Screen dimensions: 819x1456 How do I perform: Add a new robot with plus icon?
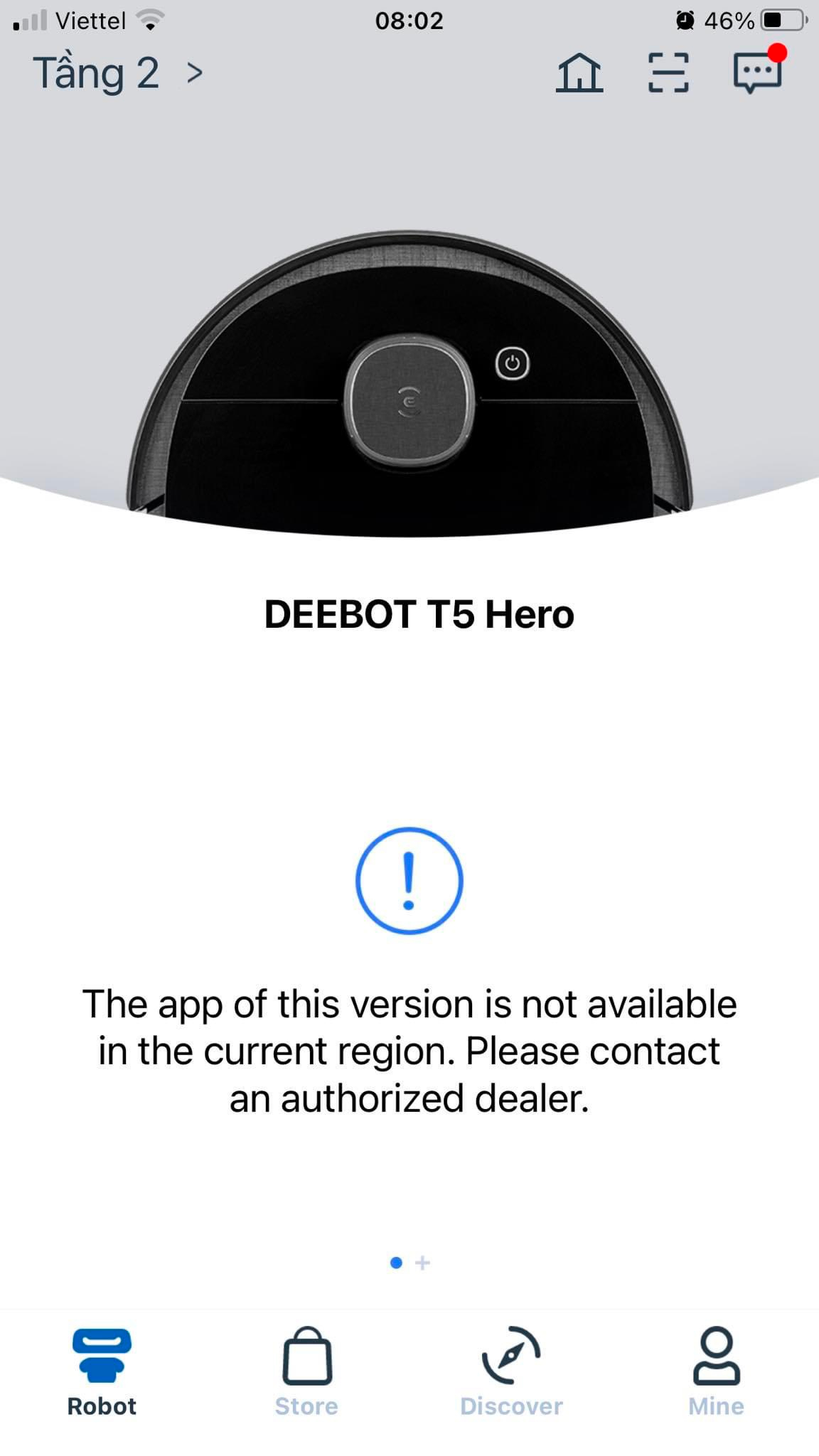tap(423, 1263)
